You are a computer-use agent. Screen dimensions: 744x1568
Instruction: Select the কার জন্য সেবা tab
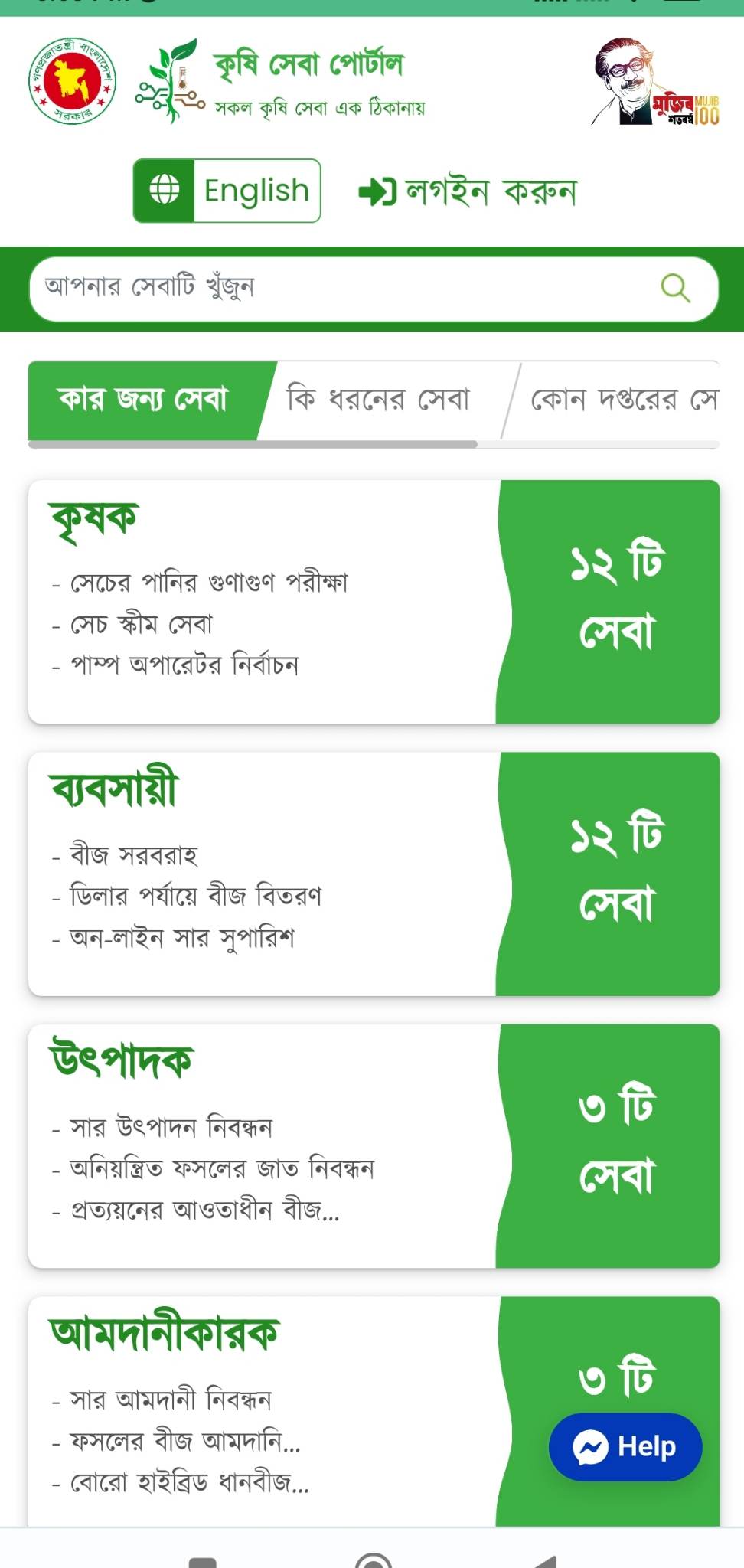(x=144, y=400)
